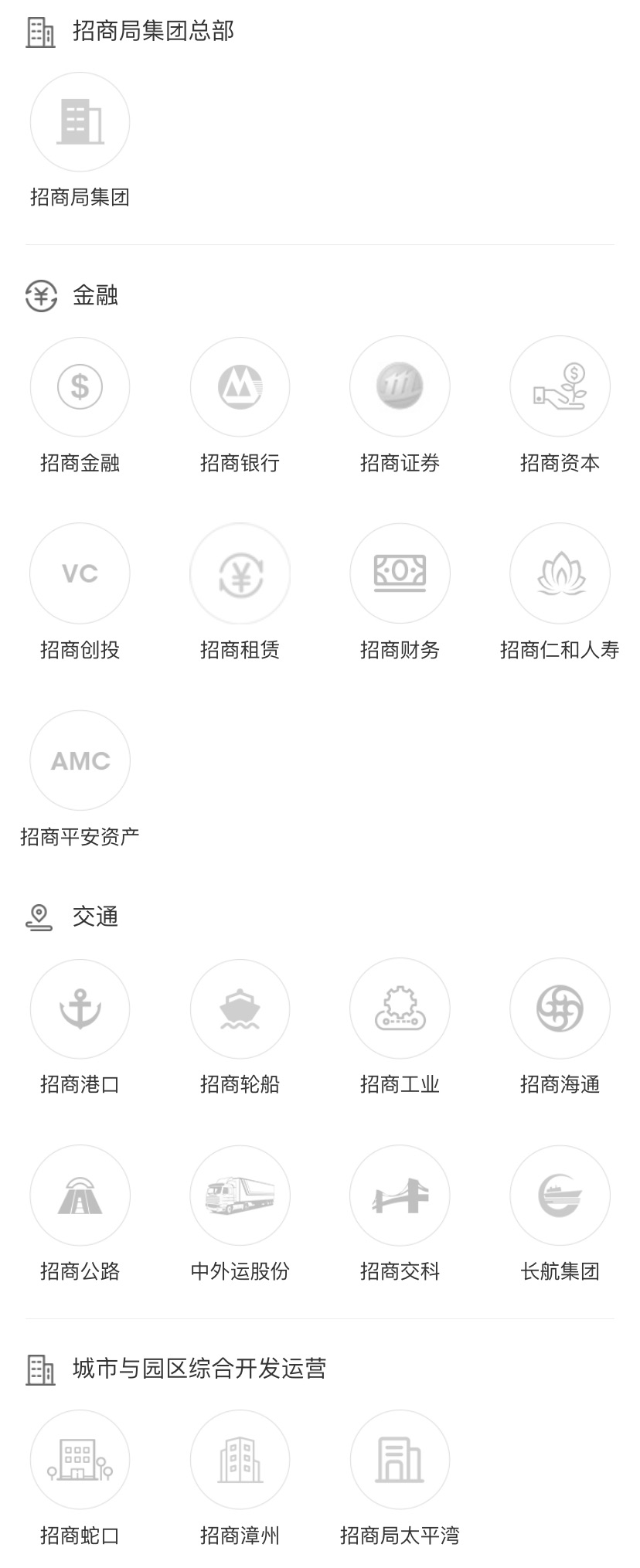View 招商仁和人寿
The width and height of the screenshot is (640, 1568).
click(560, 573)
